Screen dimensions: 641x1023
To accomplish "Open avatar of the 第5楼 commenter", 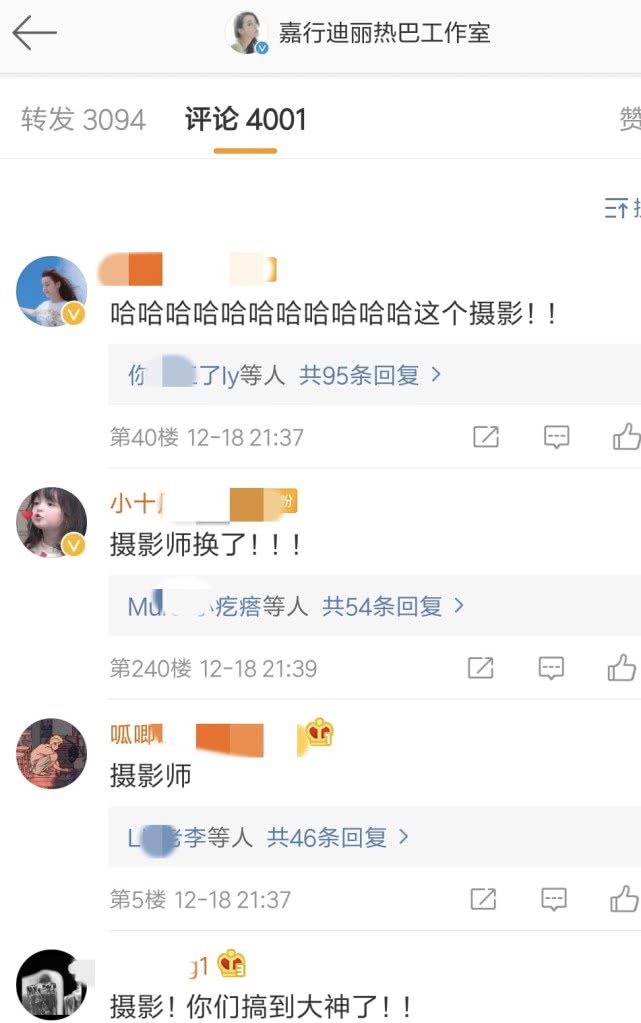I will coord(51,753).
